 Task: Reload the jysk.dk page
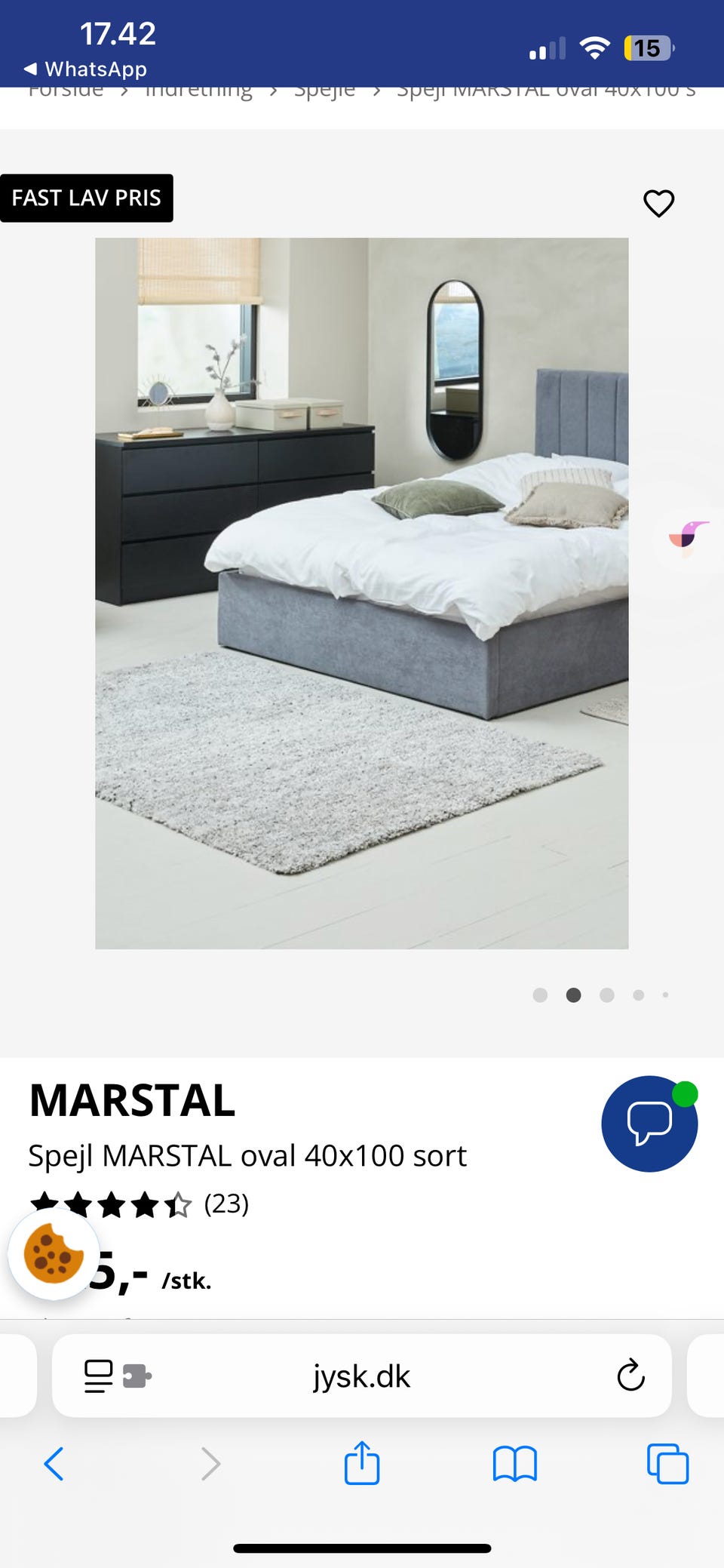(630, 1376)
